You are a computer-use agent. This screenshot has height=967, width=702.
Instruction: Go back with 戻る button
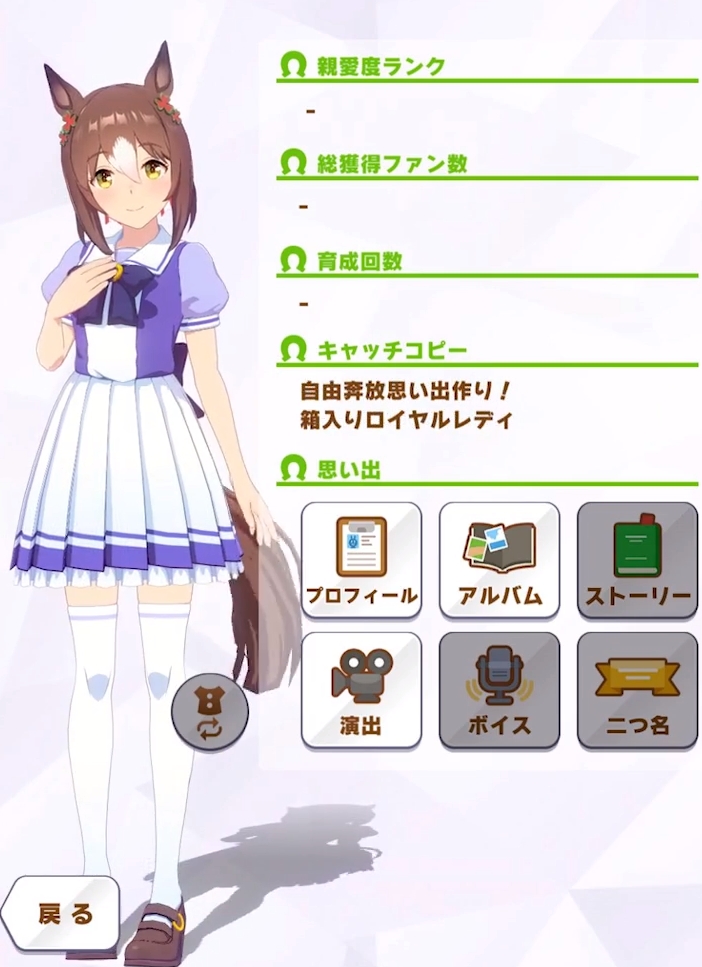[x=62, y=915]
